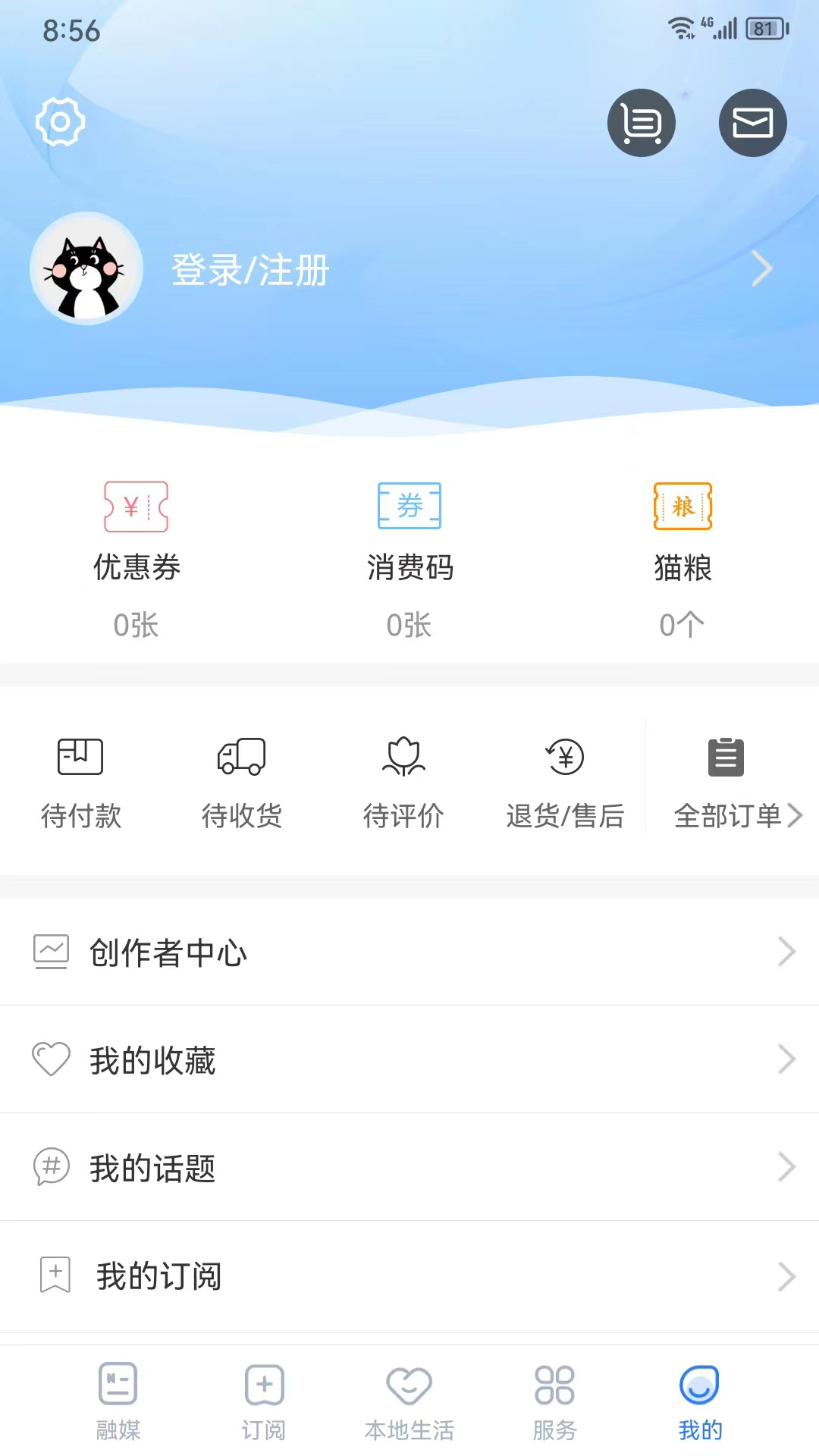This screenshot has height=1456, width=819.
Task: View 待收货 orders
Action: 242,783
